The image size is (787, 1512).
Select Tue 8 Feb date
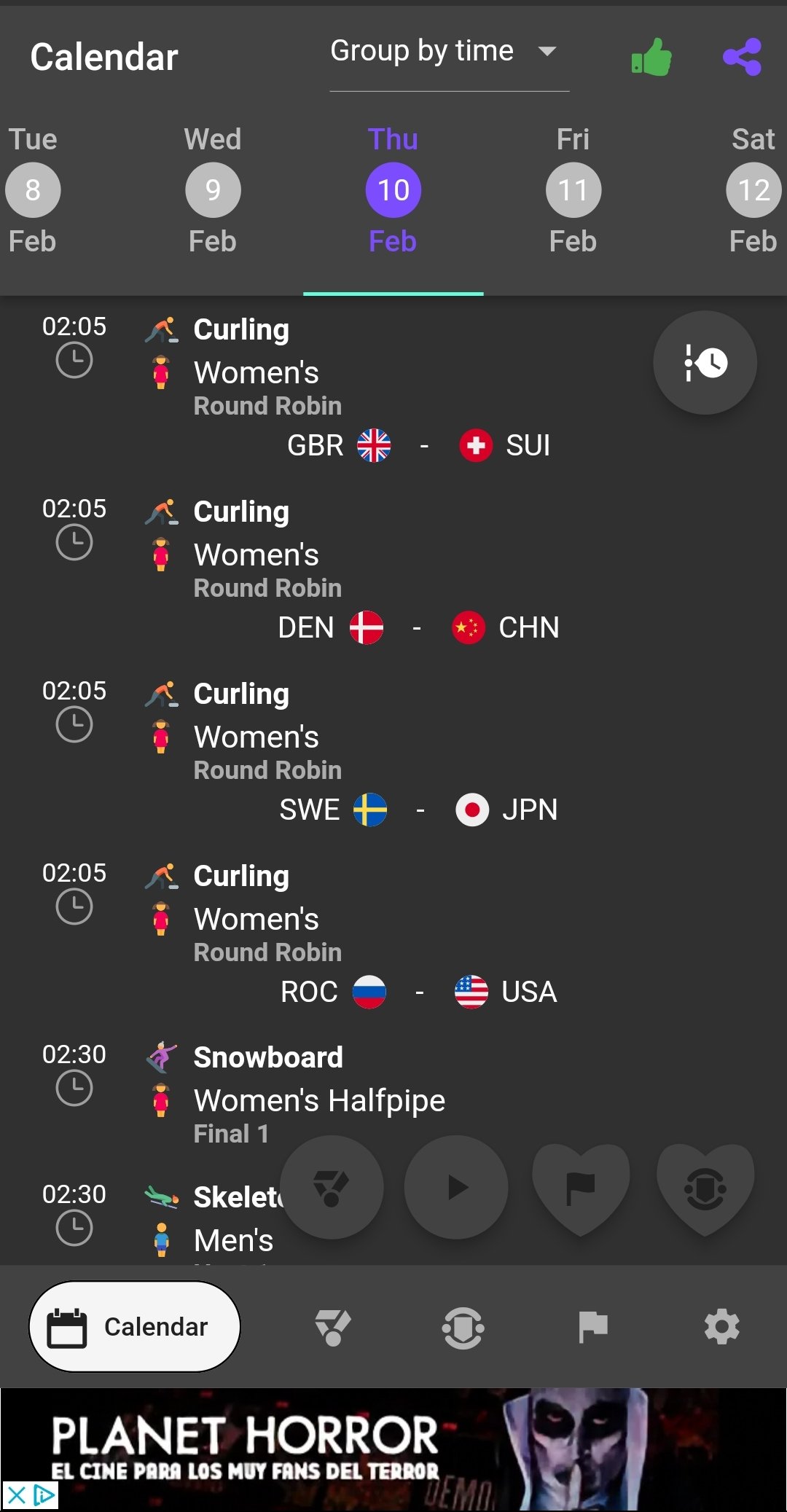(x=33, y=190)
